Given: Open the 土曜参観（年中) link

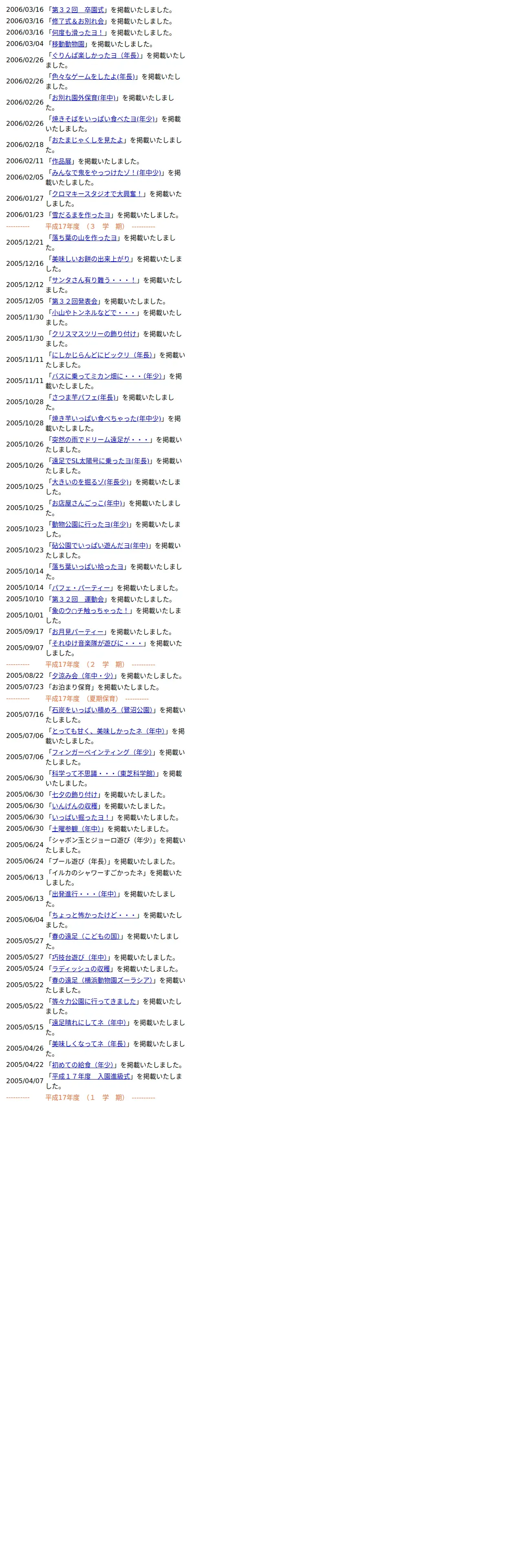Looking at the screenshot, I should [76, 828].
